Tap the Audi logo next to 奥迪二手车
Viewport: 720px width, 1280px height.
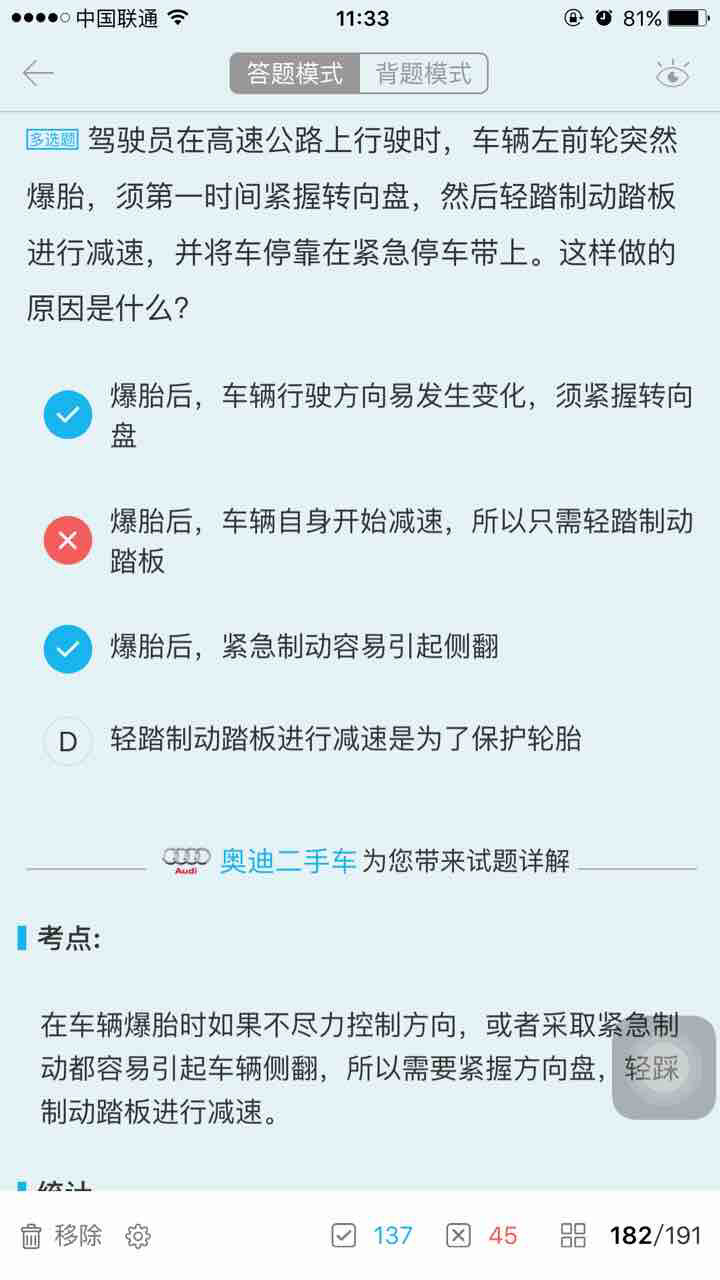tap(187, 858)
